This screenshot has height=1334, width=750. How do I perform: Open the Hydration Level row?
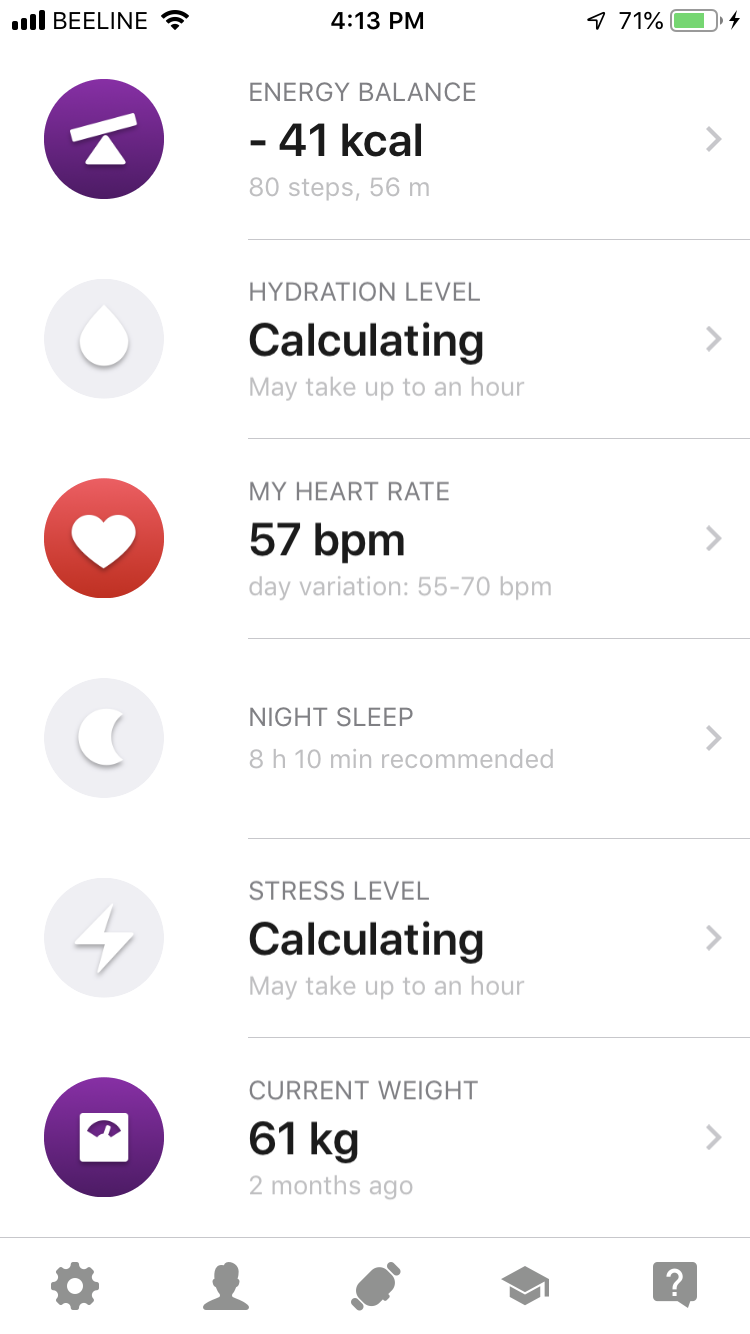click(375, 339)
